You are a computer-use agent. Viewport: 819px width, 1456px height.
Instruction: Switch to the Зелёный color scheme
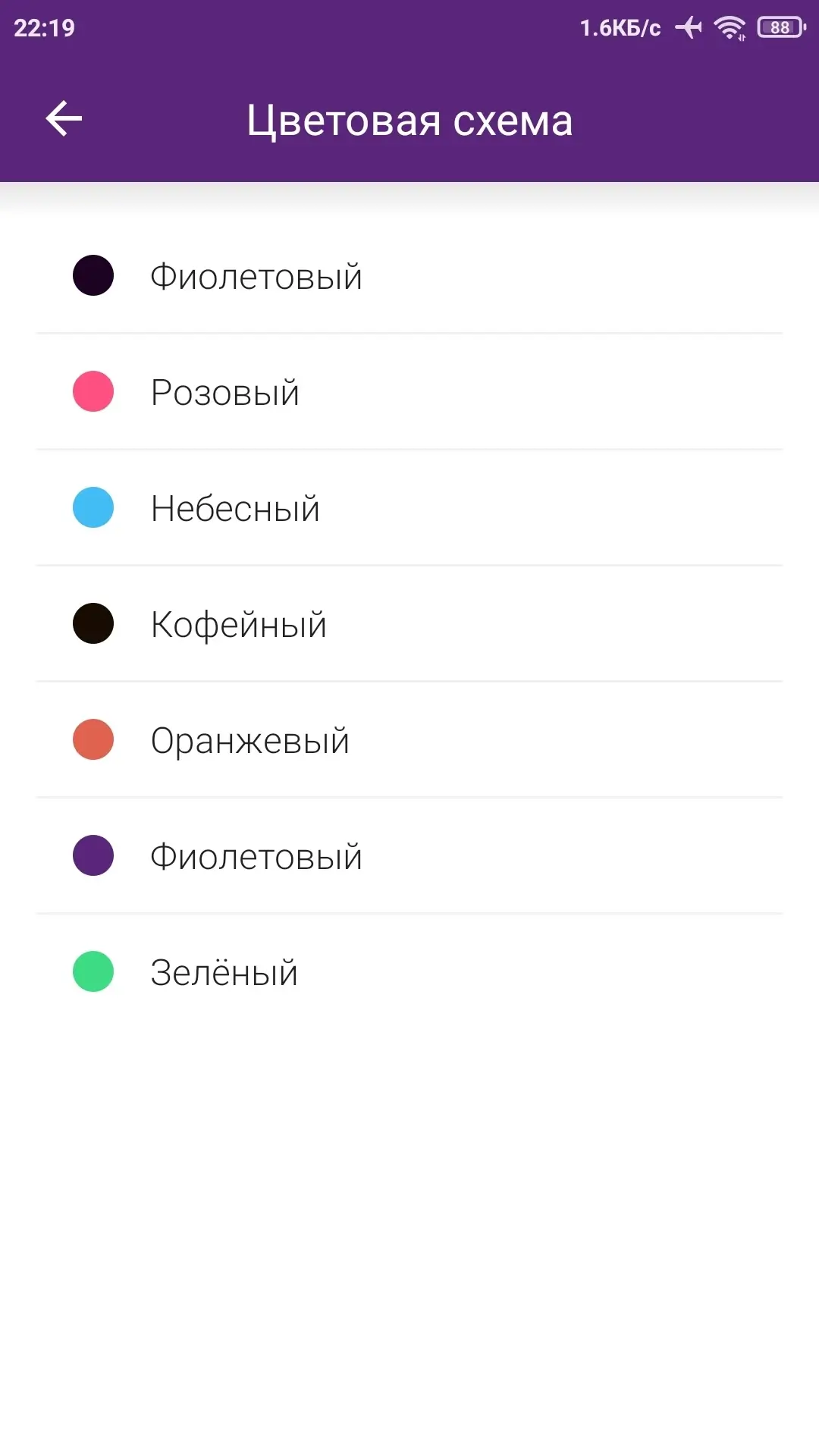click(224, 972)
